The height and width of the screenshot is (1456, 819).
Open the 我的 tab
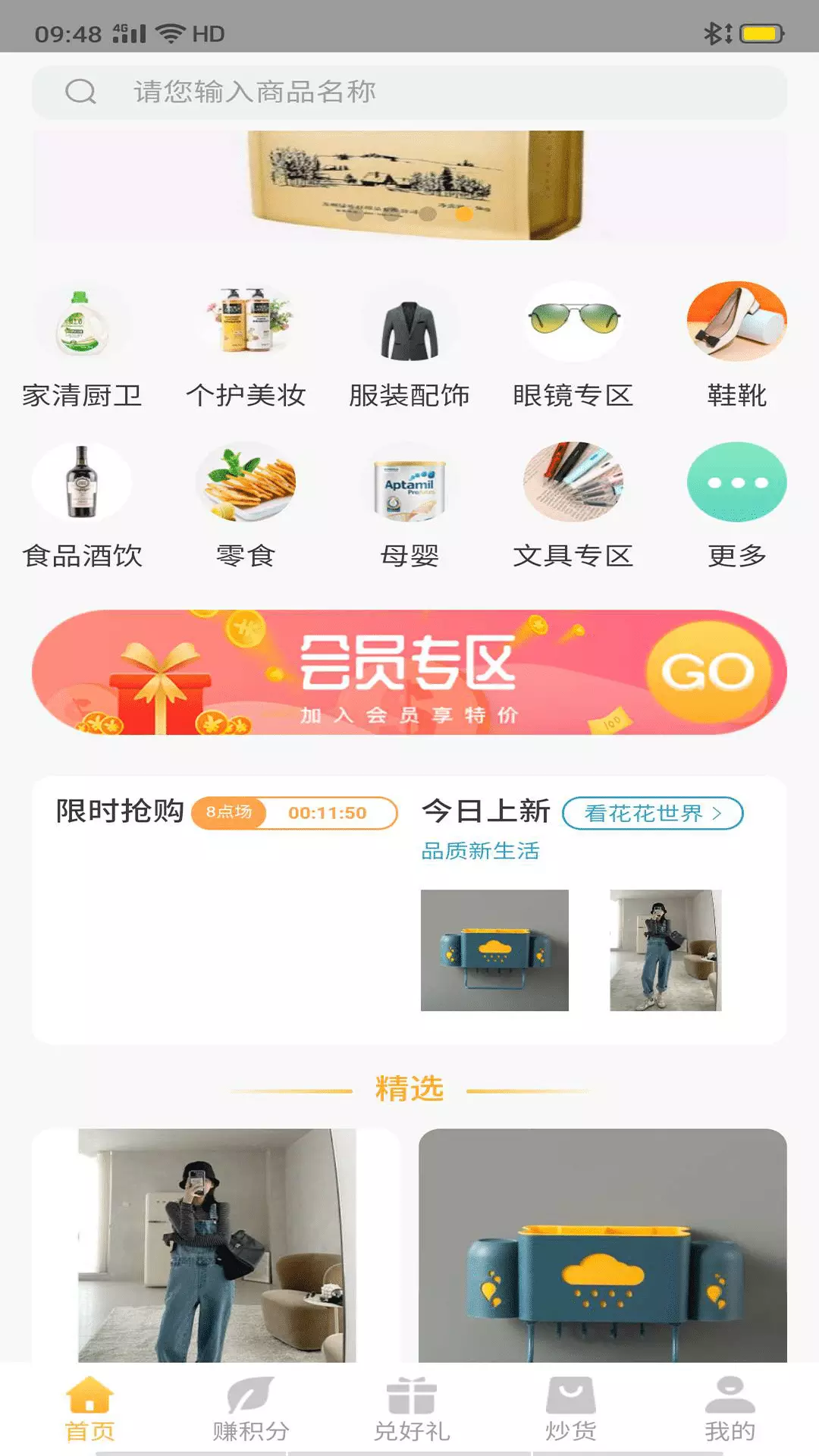[x=730, y=1409]
